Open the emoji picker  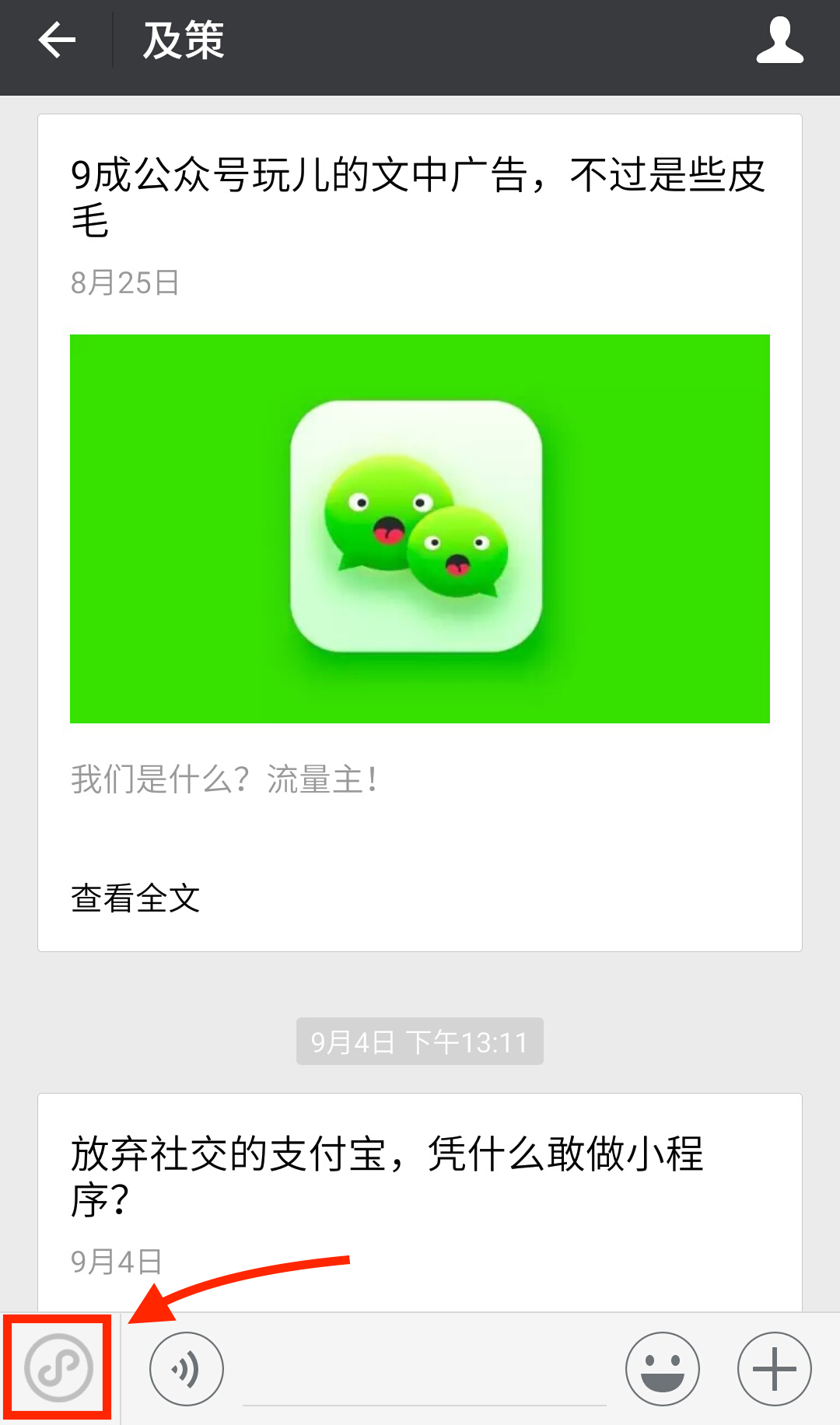[x=663, y=1369]
